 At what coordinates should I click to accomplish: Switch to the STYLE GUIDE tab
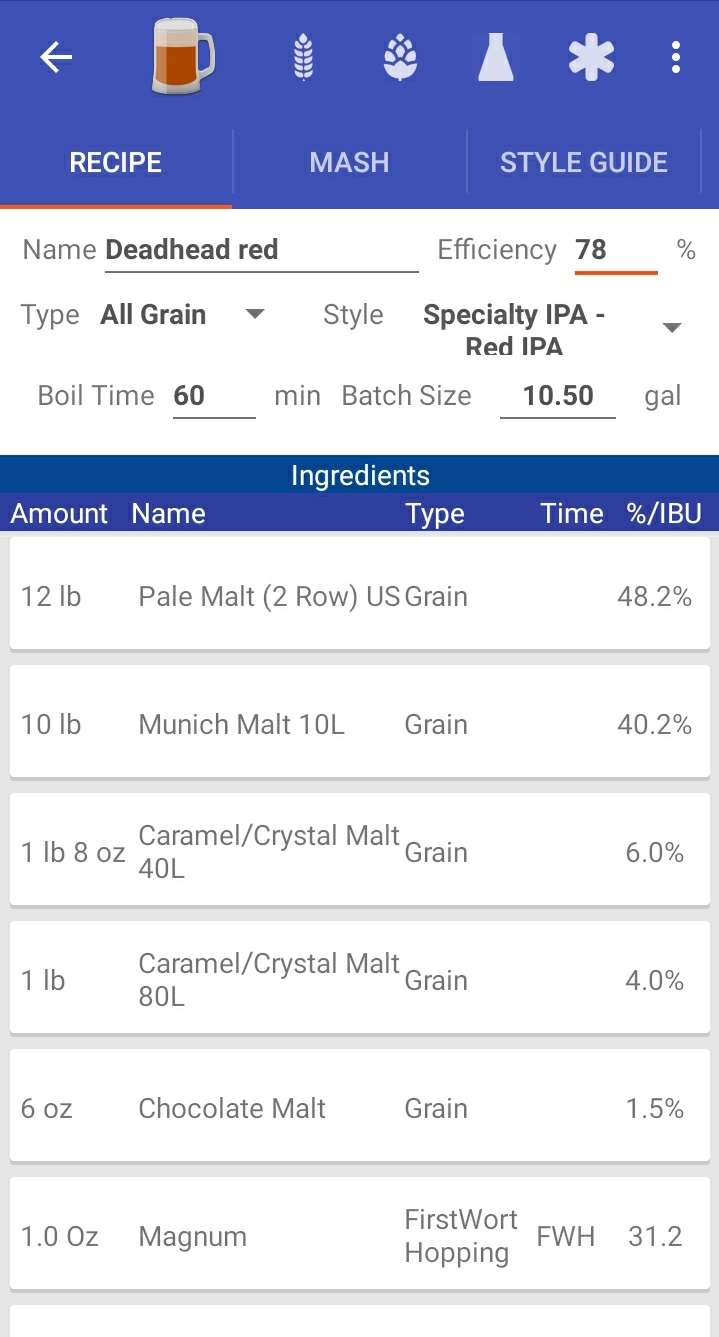[584, 162]
